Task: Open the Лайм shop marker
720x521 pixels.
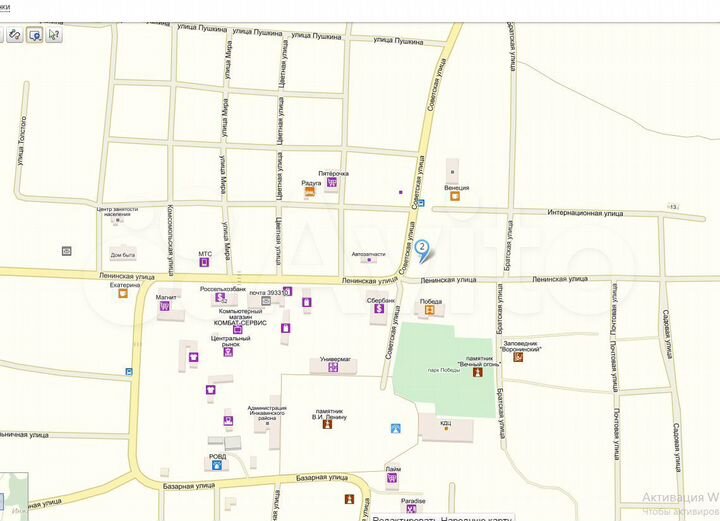Action: coord(393,480)
